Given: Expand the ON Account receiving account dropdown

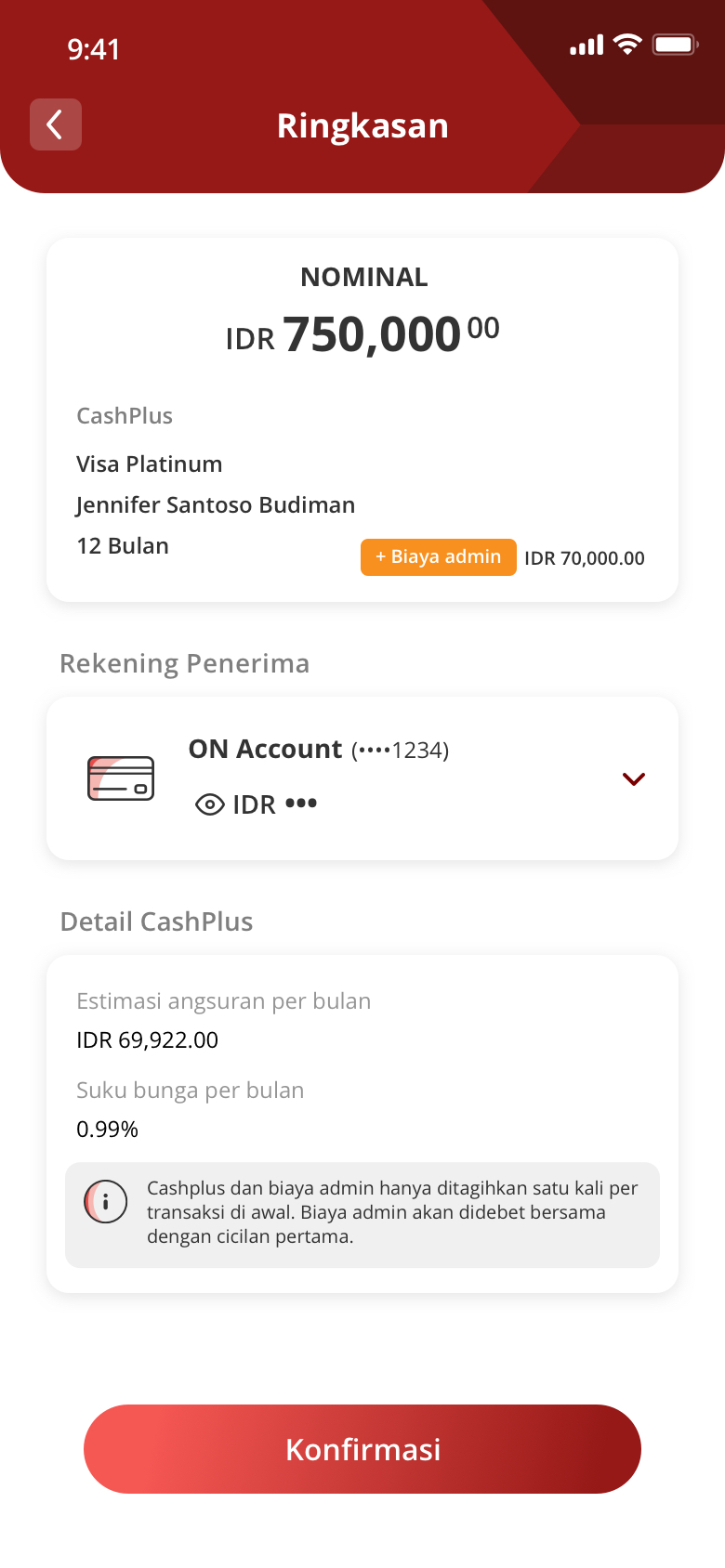Looking at the screenshot, I should point(634,779).
